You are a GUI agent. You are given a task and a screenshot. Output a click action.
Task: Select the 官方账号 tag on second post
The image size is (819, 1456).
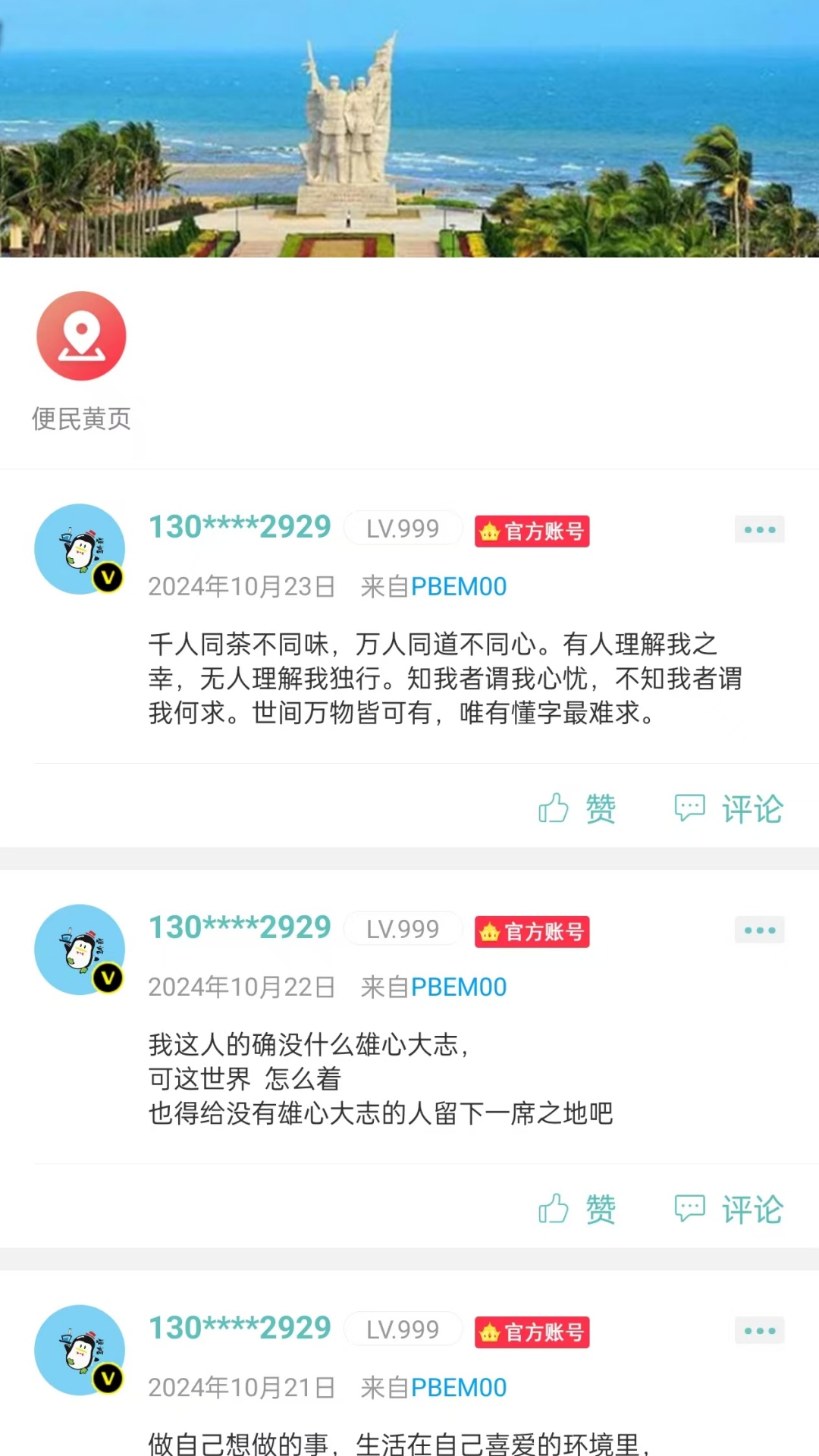pos(532,932)
